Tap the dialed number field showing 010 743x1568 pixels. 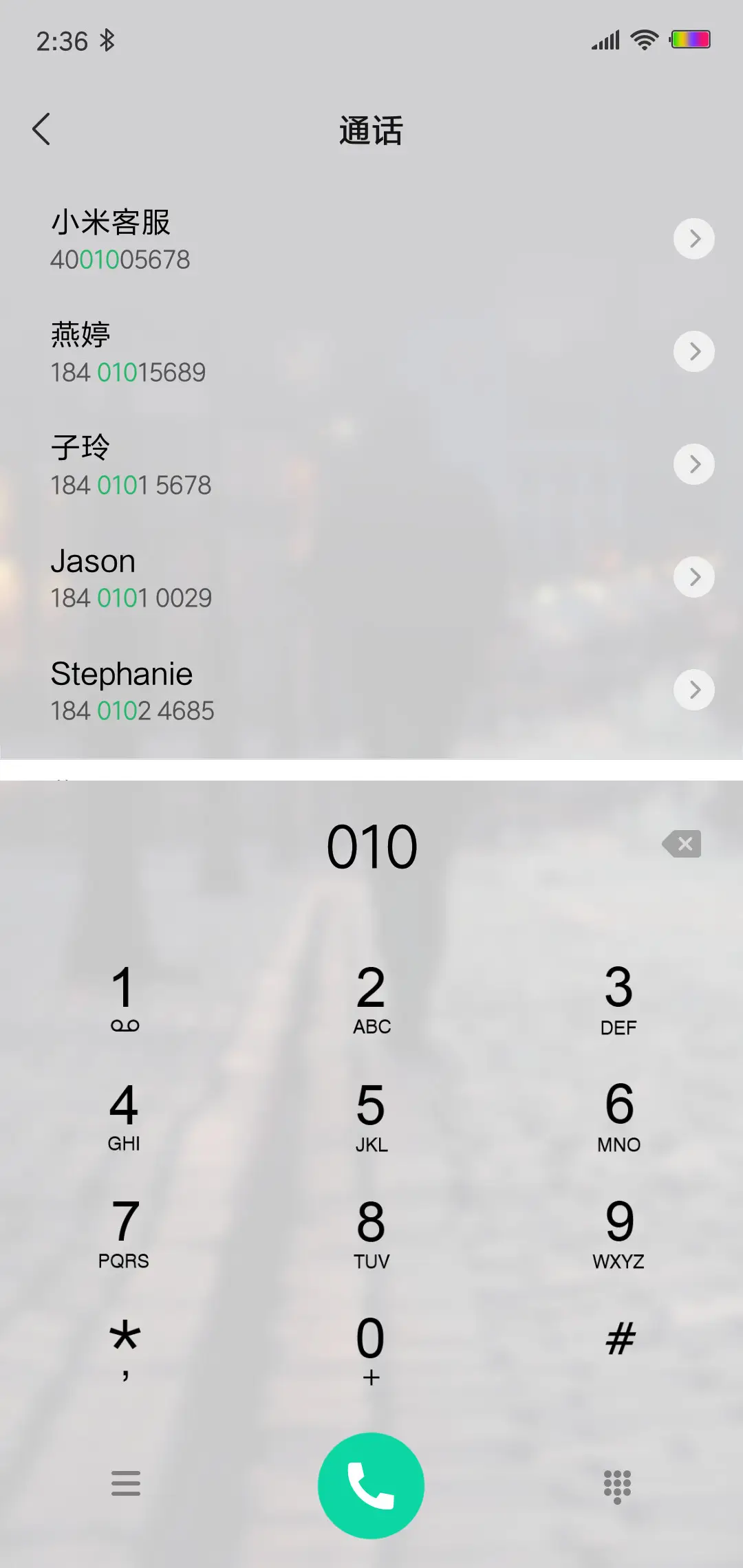(370, 845)
